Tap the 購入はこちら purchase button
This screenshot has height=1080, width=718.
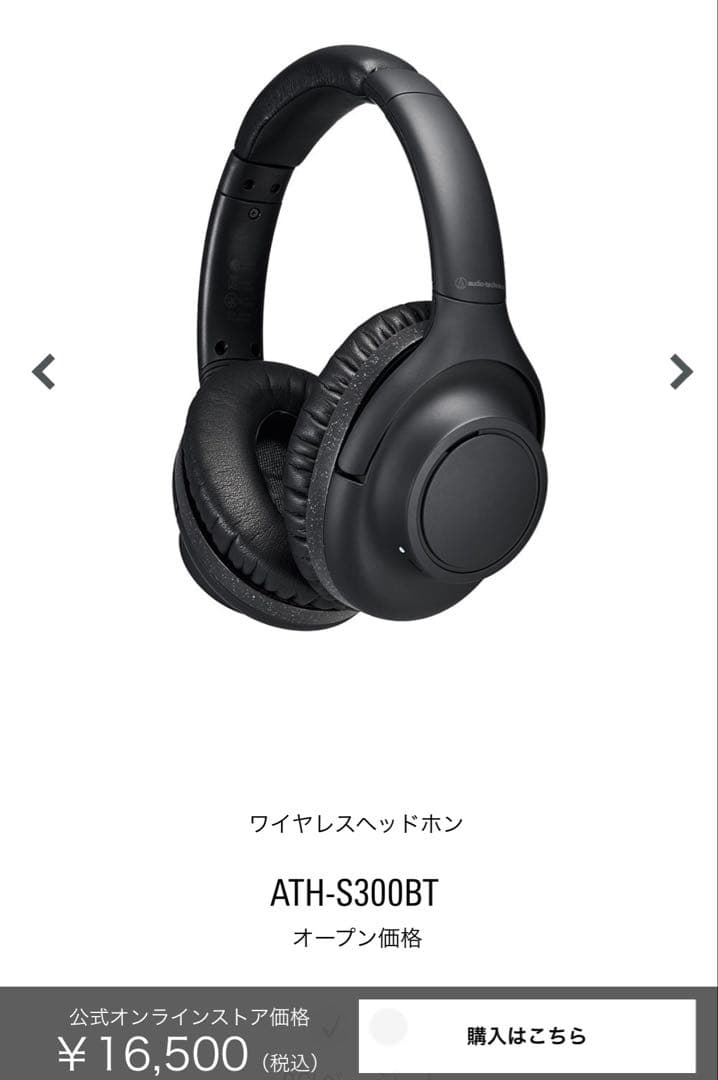click(527, 1036)
